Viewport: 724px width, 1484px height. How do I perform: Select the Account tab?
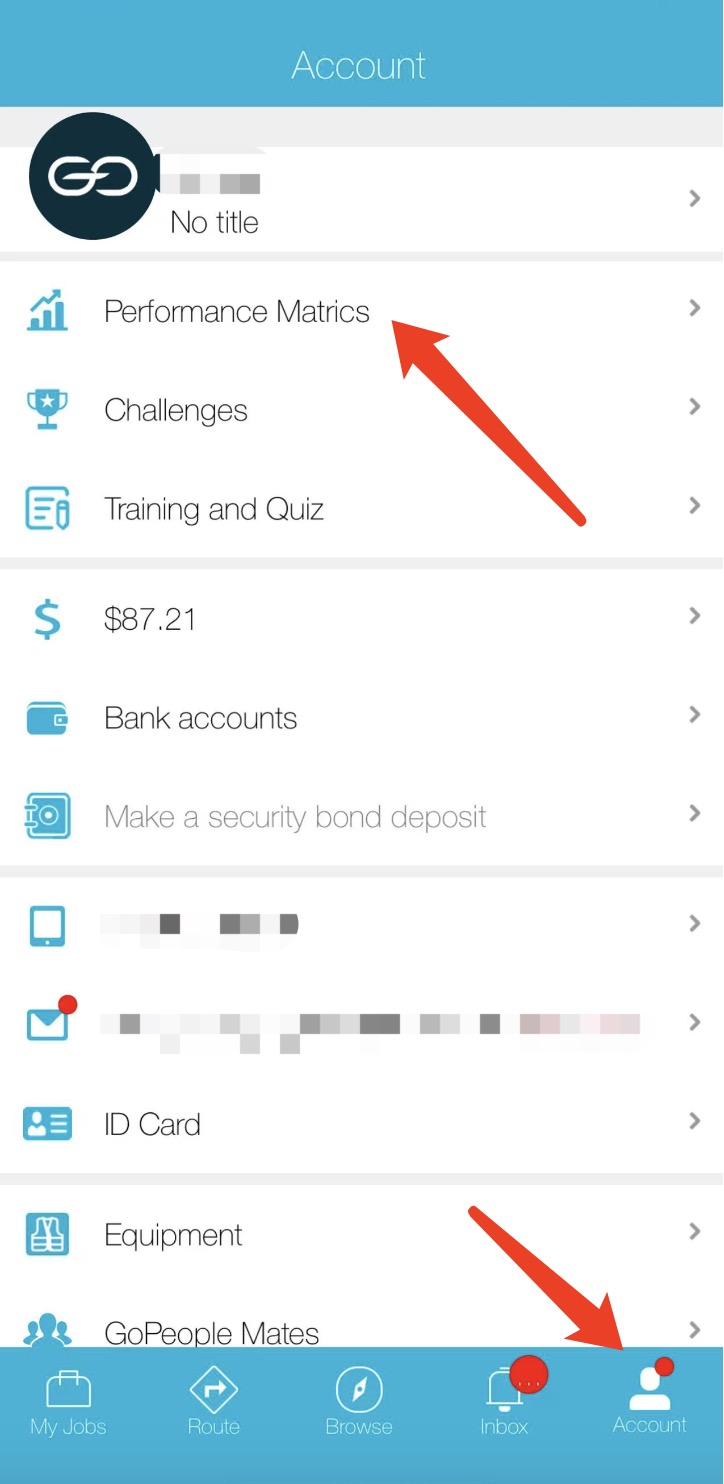[649, 1403]
